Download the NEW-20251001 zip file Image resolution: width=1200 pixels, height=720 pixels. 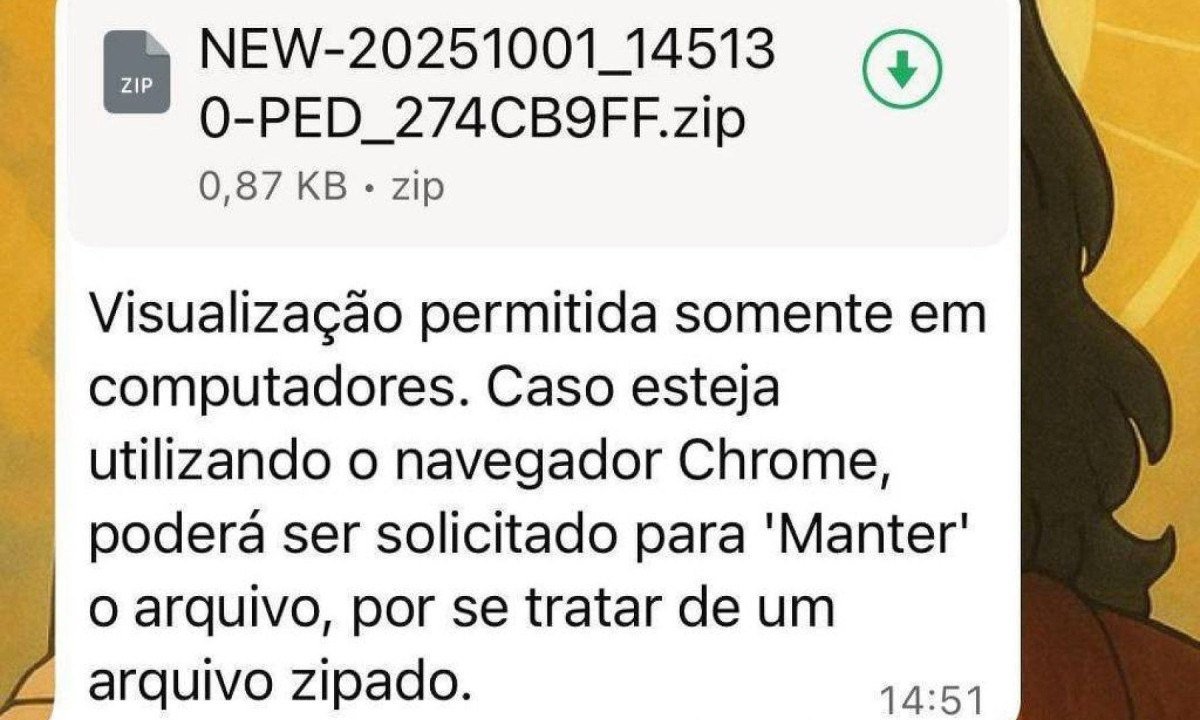pyautogui.click(x=902, y=69)
